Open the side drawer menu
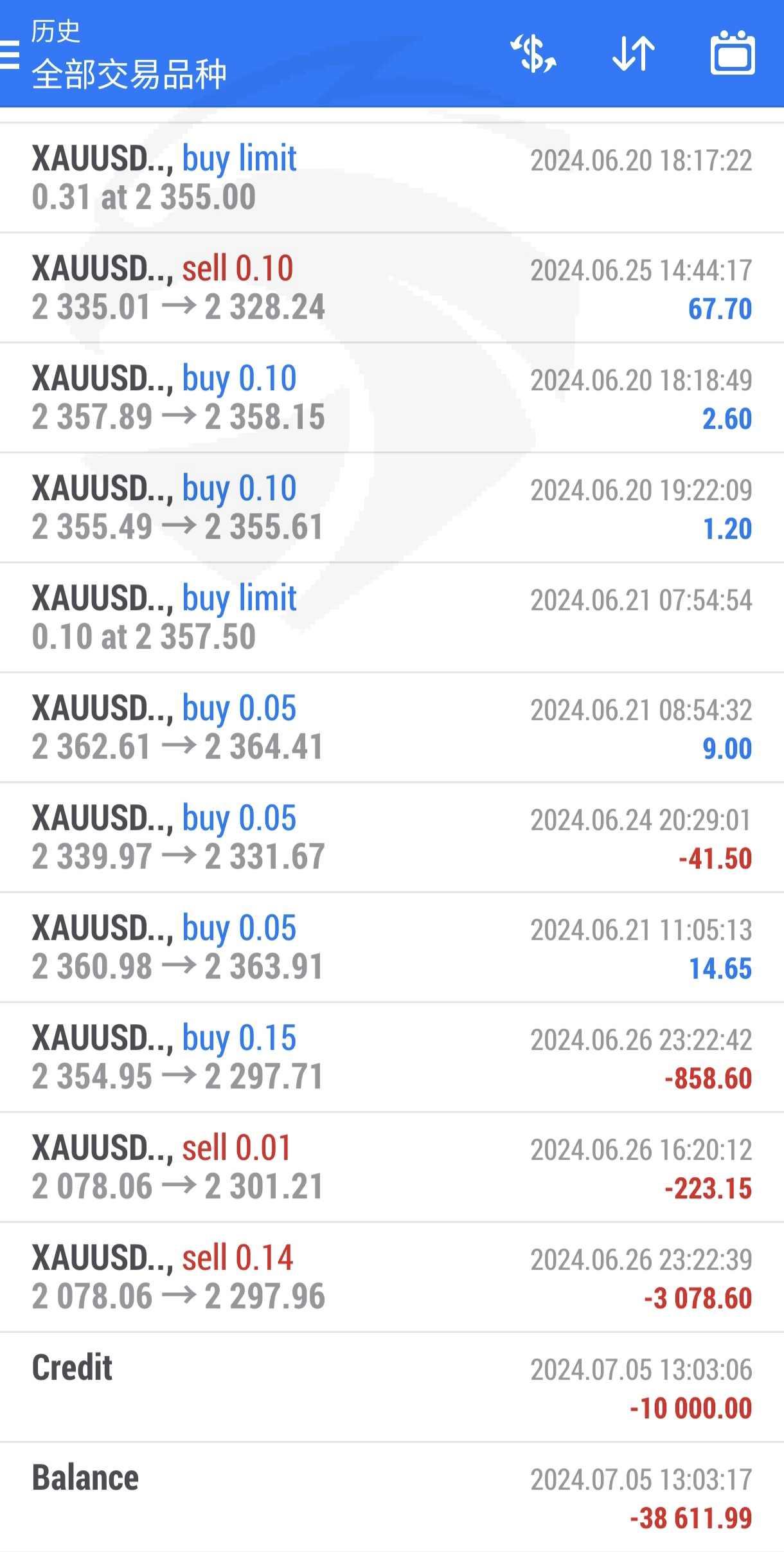The height and width of the screenshot is (1552, 784). coord(10,54)
